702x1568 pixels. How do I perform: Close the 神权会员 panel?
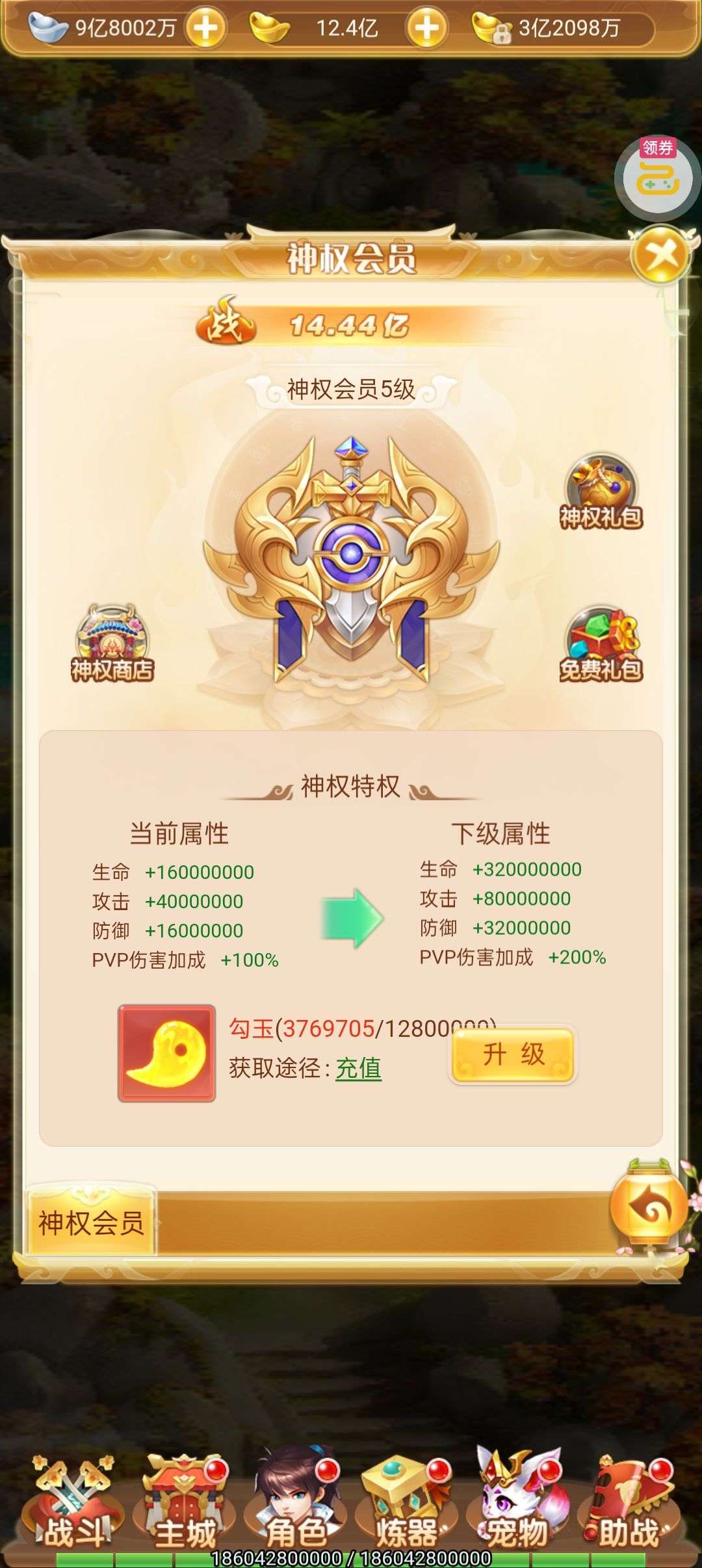(661, 255)
